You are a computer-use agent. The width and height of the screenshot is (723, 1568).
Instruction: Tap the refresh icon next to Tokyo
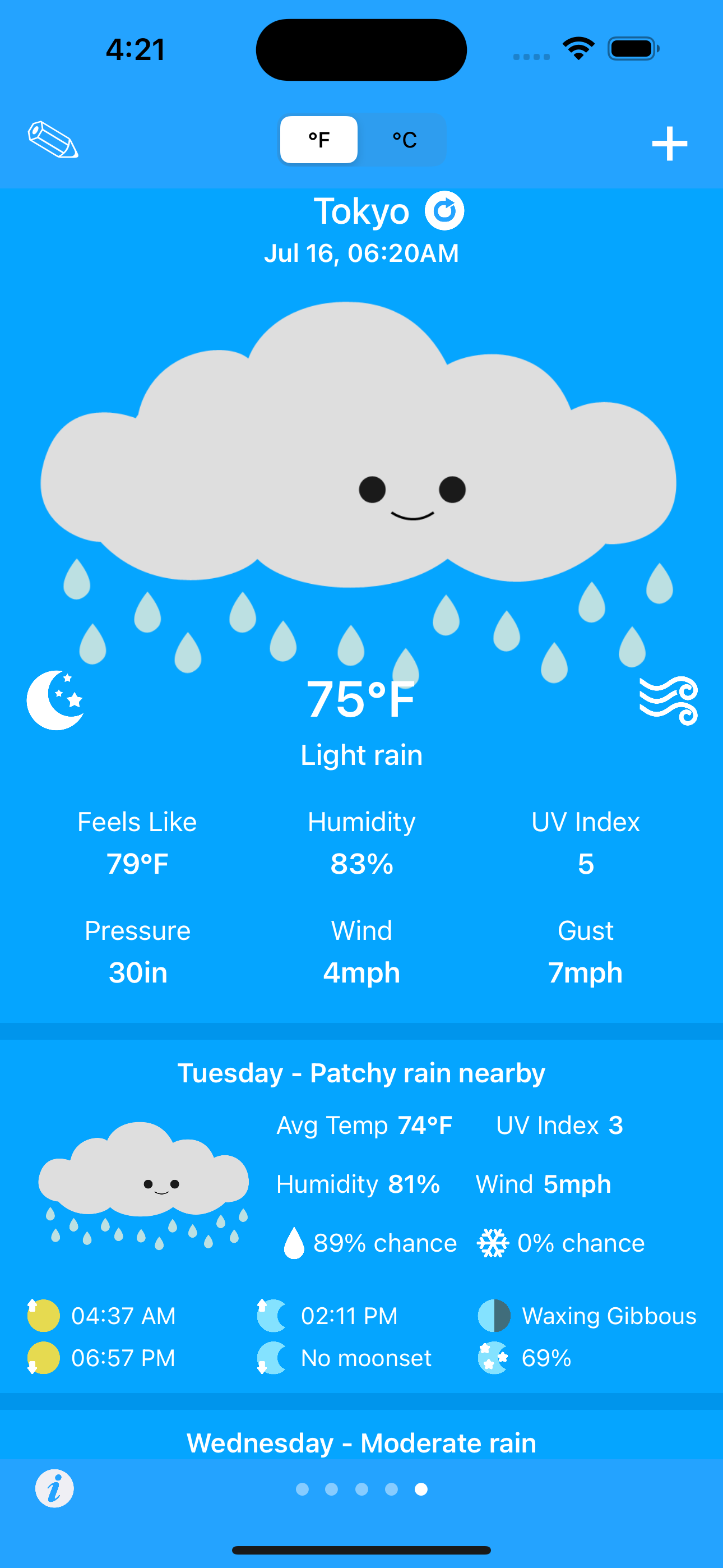[x=445, y=211]
